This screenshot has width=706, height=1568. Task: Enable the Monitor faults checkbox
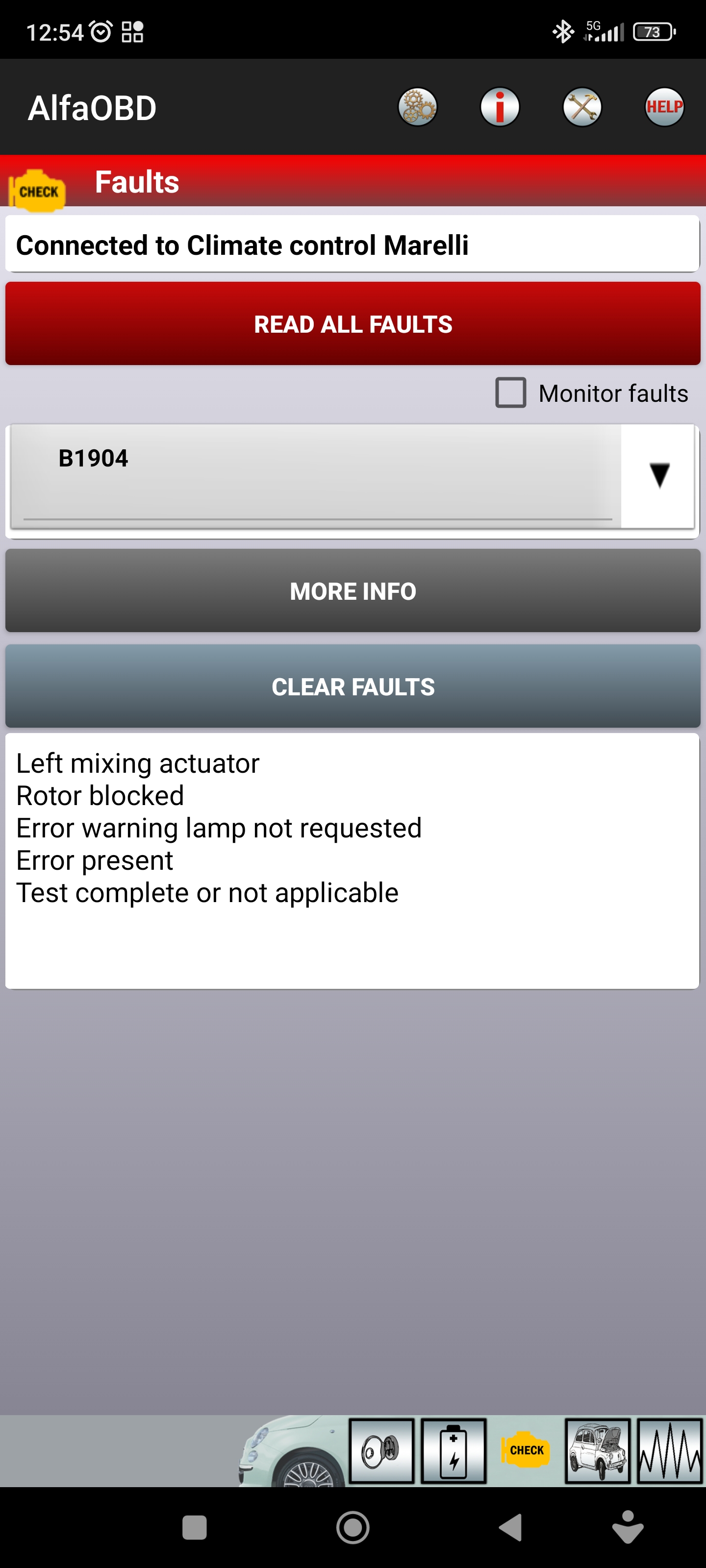point(510,392)
